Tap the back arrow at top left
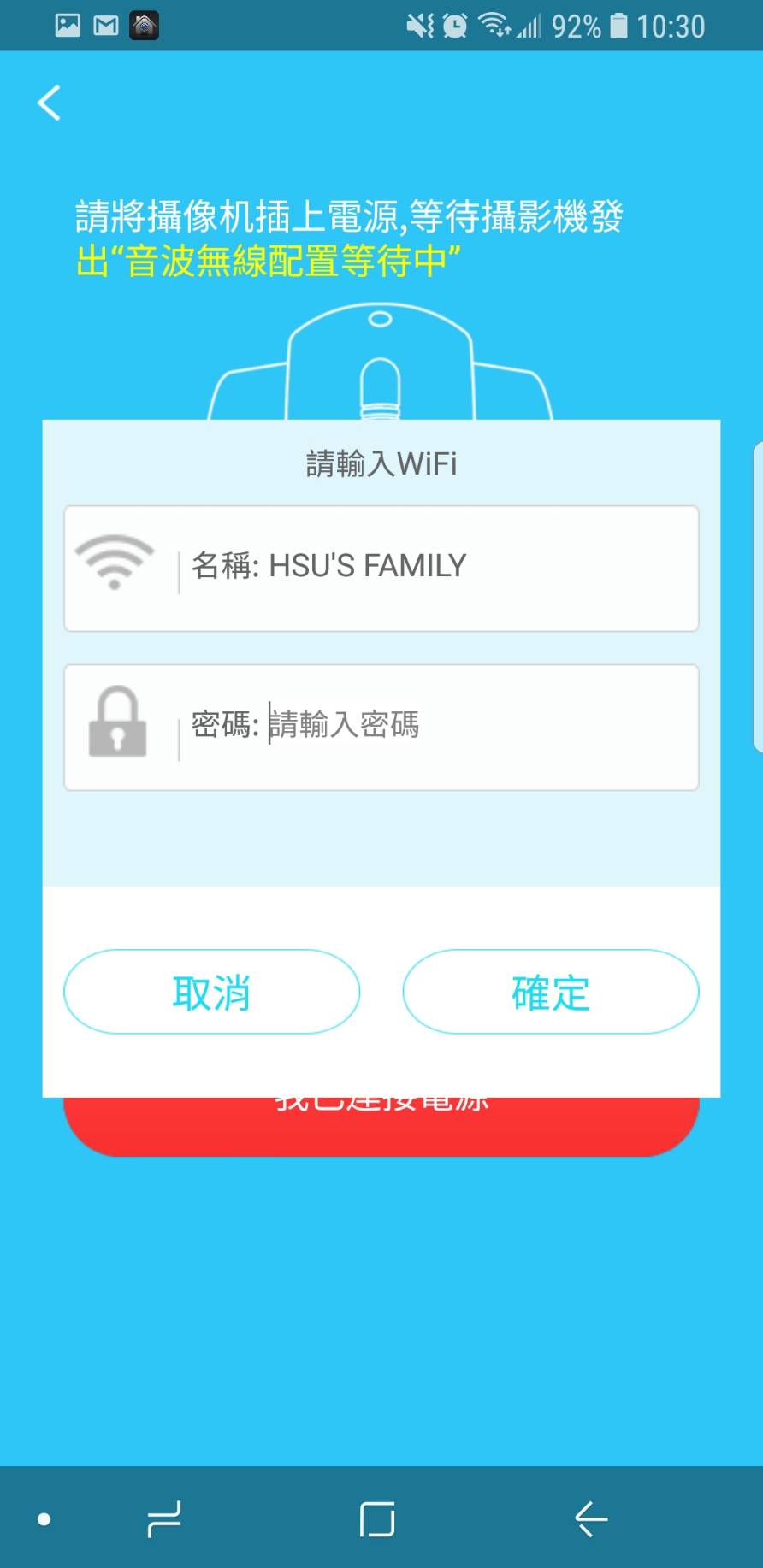This screenshot has height=1568, width=763. [x=50, y=103]
